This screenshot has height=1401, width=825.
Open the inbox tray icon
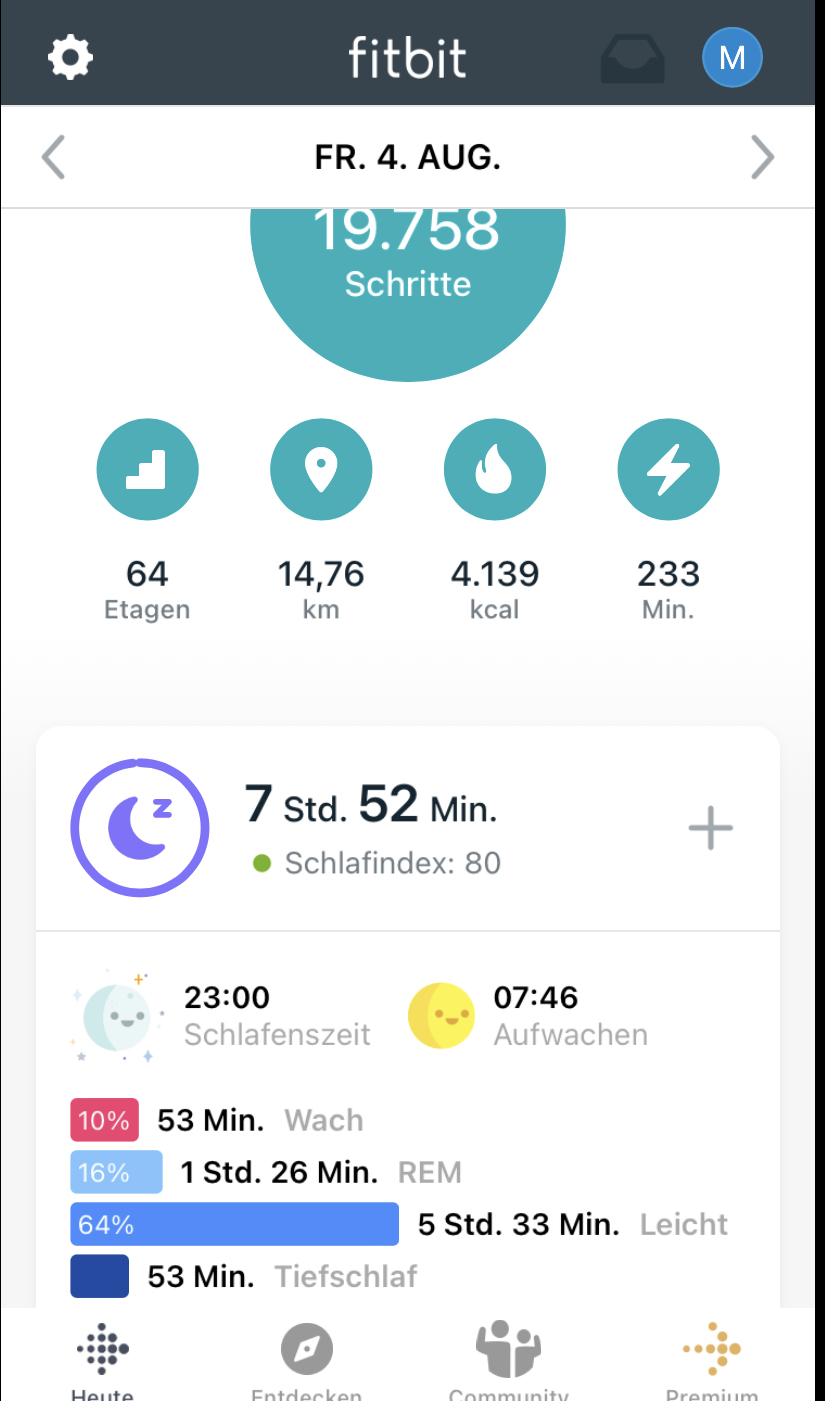coord(632,59)
